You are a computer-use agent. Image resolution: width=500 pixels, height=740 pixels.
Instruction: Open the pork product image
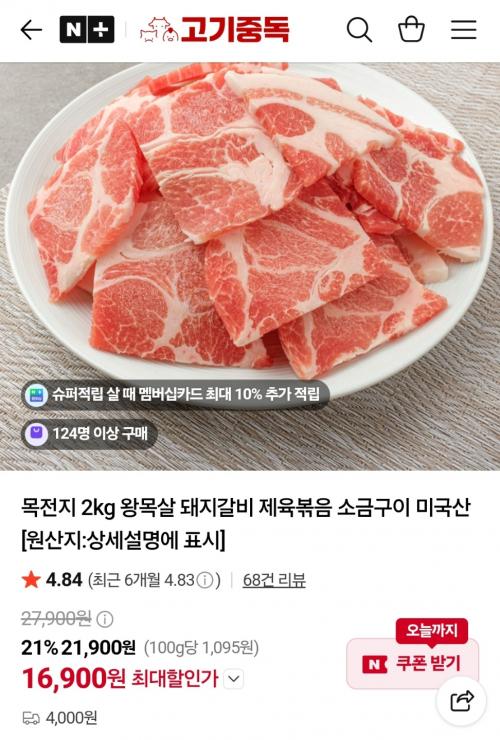click(250, 266)
